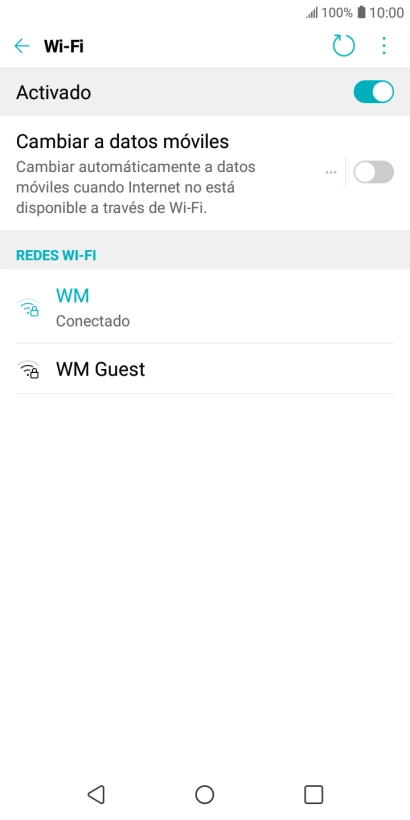Refresh the Wi-Fi network list
The height and width of the screenshot is (820, 410).
[344, 46]
